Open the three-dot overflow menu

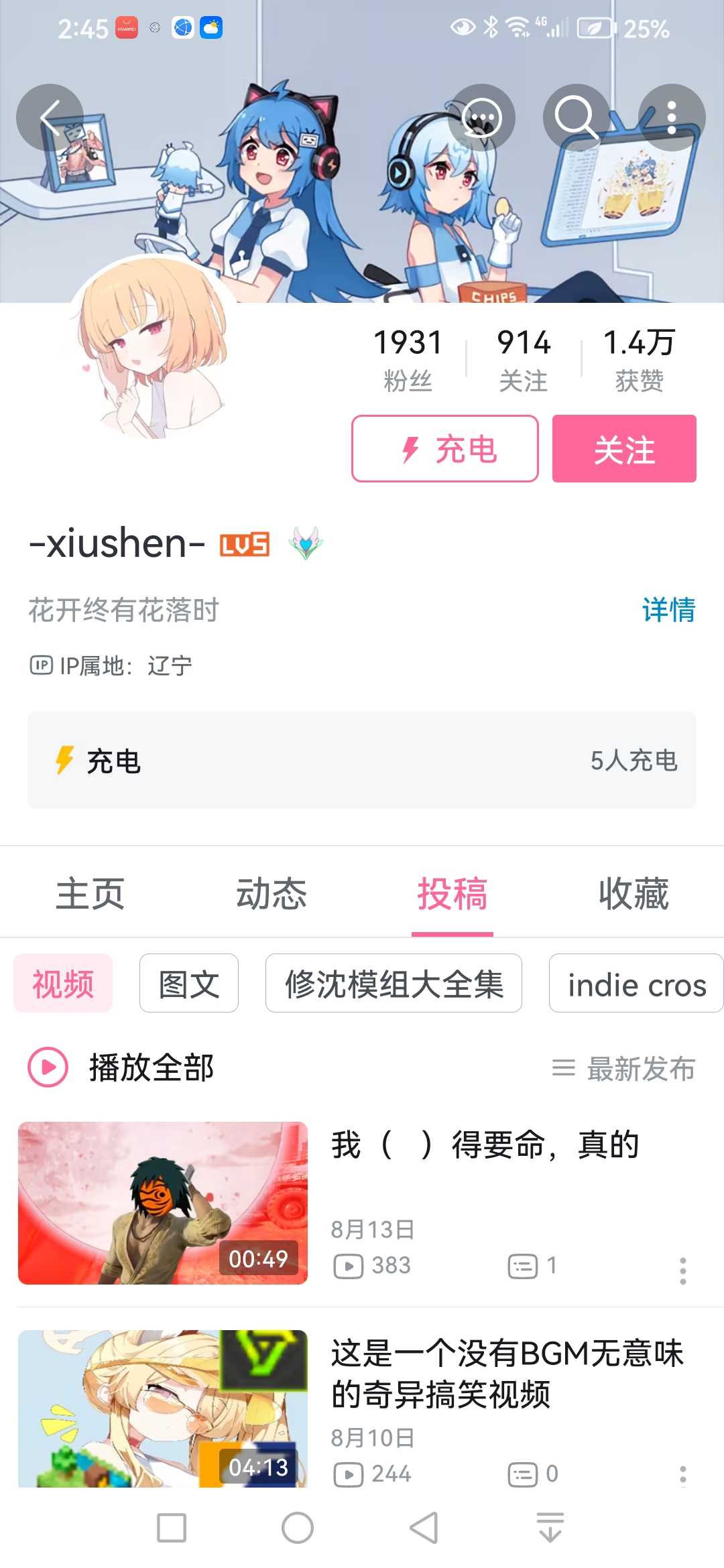tap(671, 118)
